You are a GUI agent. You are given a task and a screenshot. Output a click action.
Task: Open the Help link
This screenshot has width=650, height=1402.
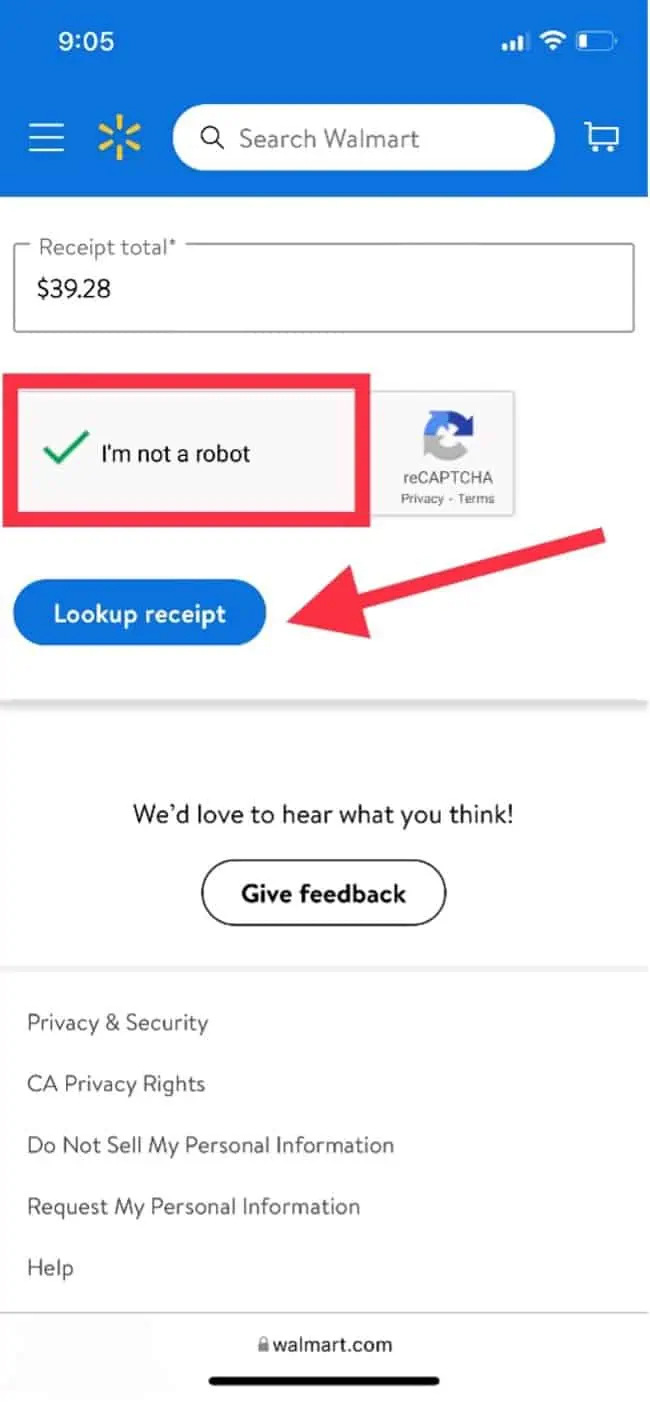click(50, 1267)
